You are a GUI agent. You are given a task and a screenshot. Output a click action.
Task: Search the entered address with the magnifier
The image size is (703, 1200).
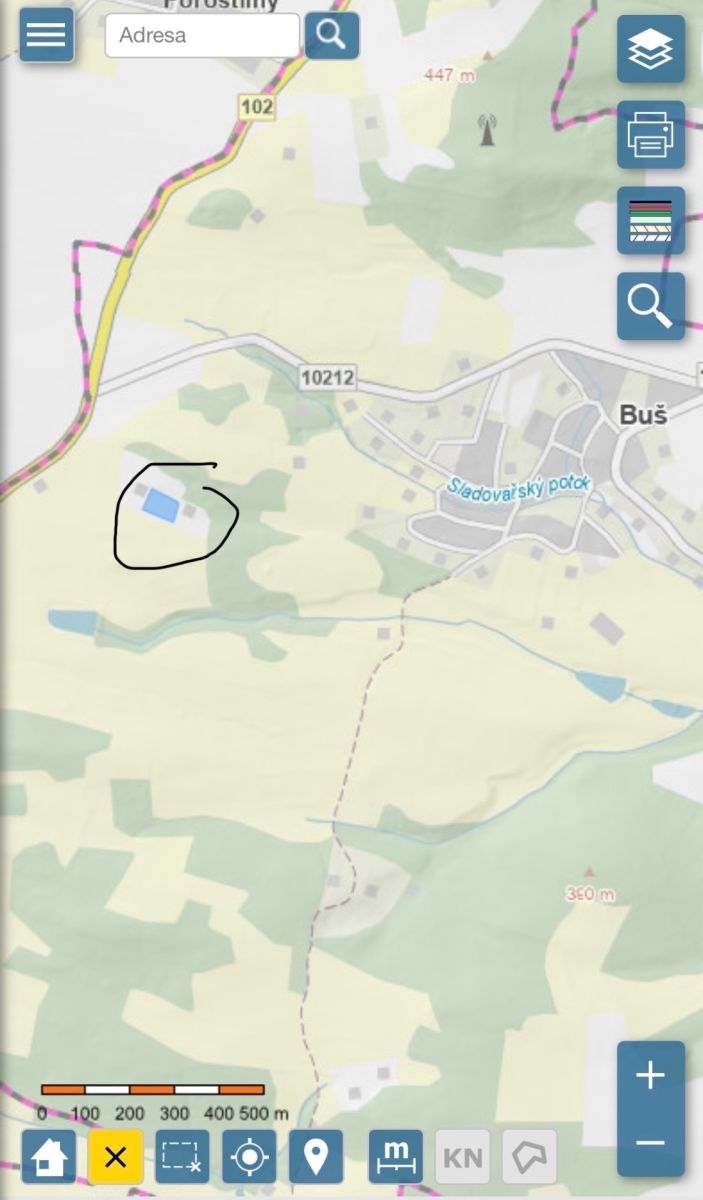(x=332, y=36)
